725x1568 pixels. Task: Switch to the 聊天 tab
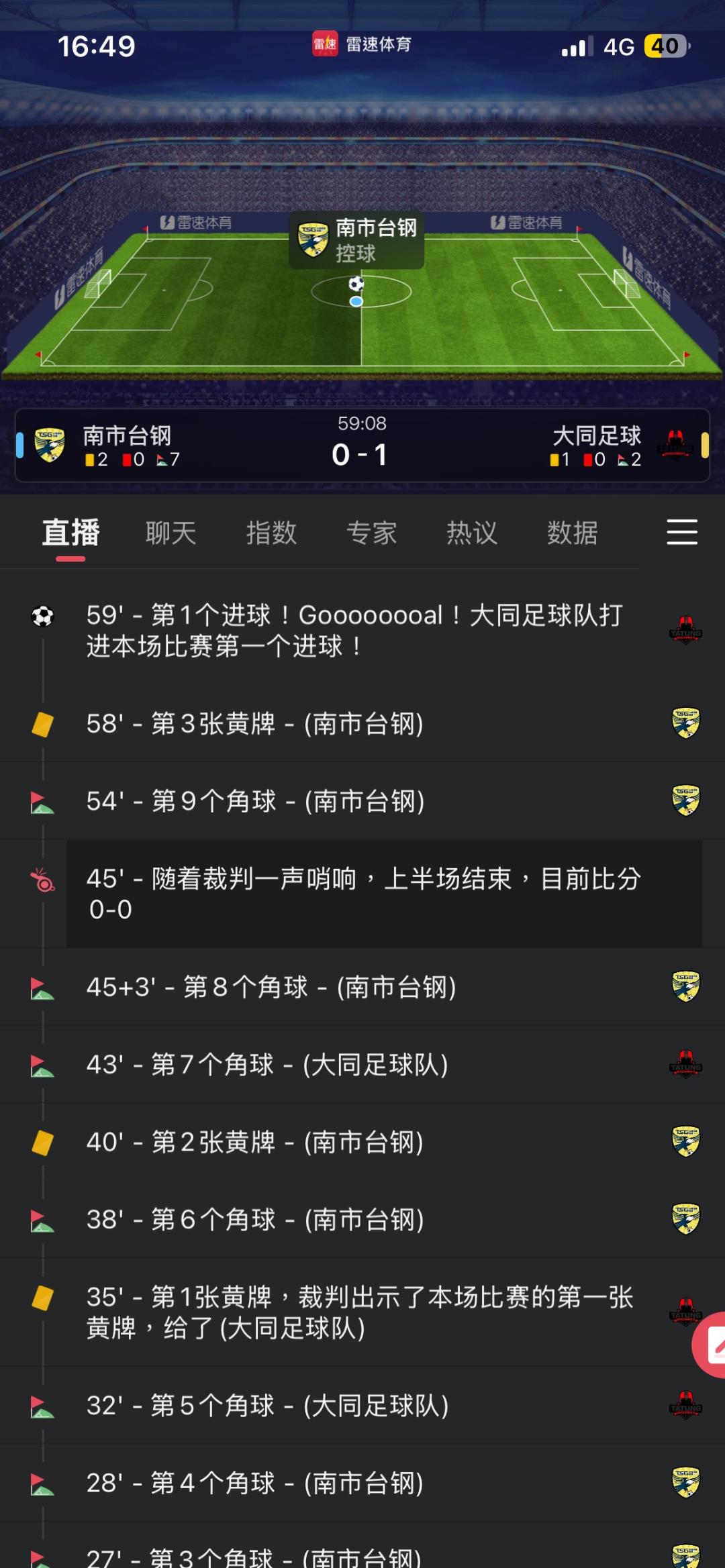(x=171, y=533)
